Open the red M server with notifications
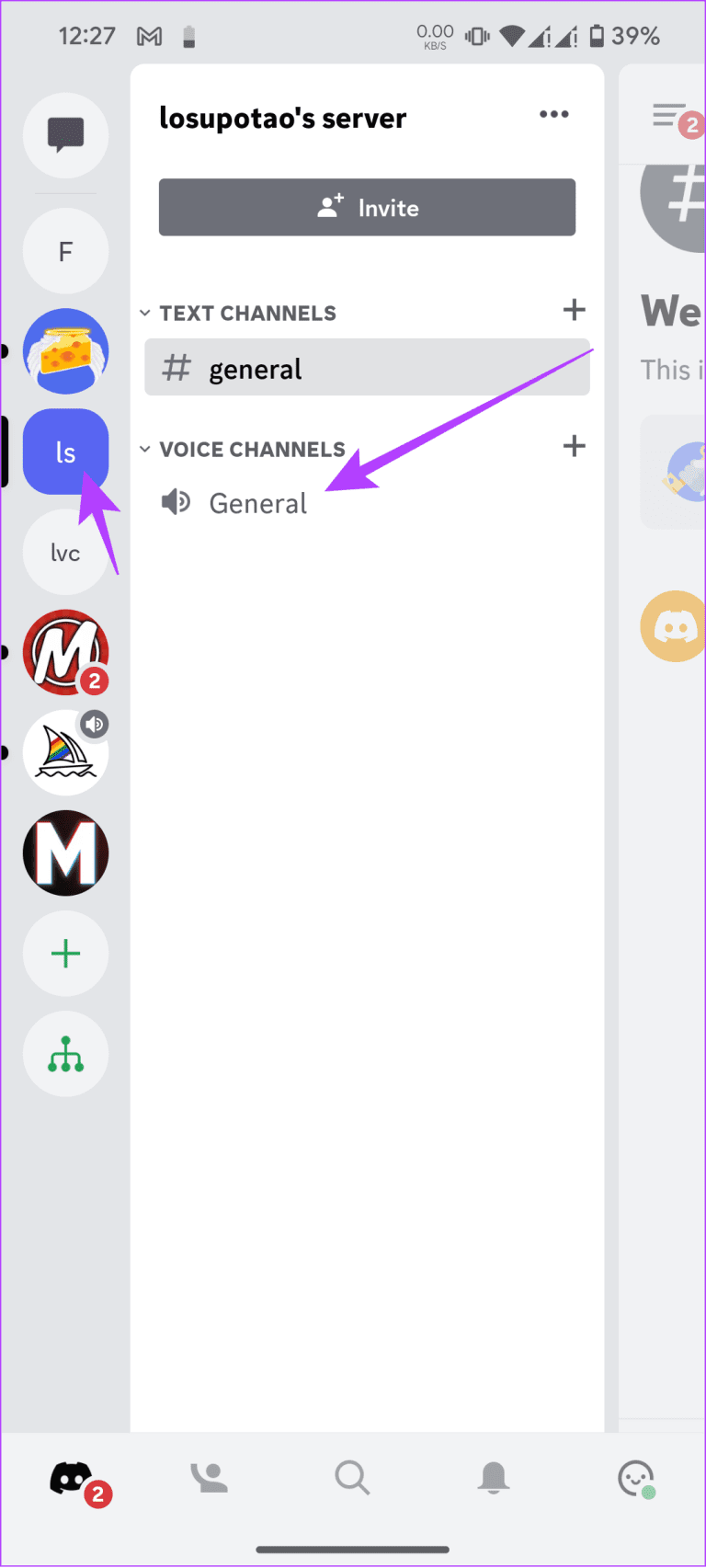The width and height of the screenshot is (706, 1568). [65, 651]
